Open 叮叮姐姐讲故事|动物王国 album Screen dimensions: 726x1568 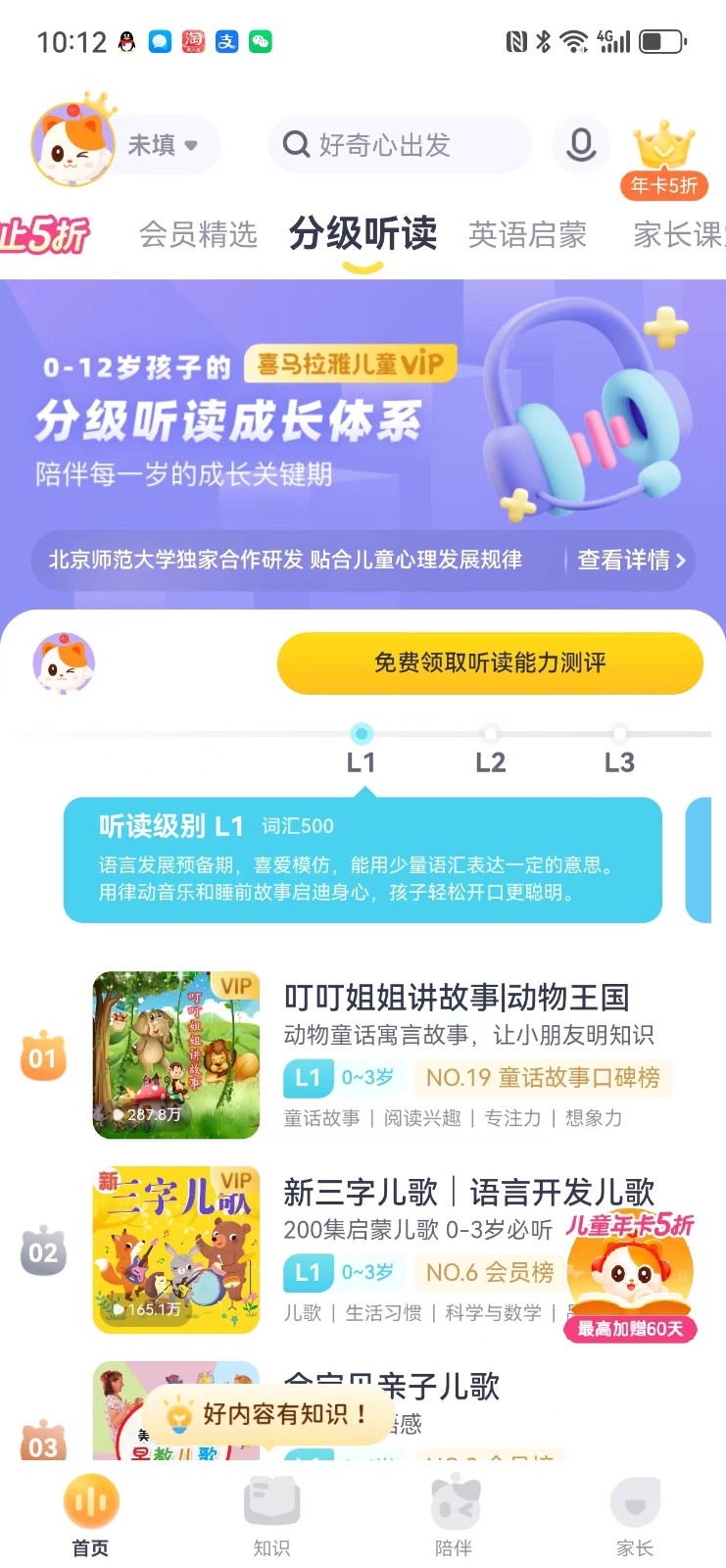[x=457, y=998]
